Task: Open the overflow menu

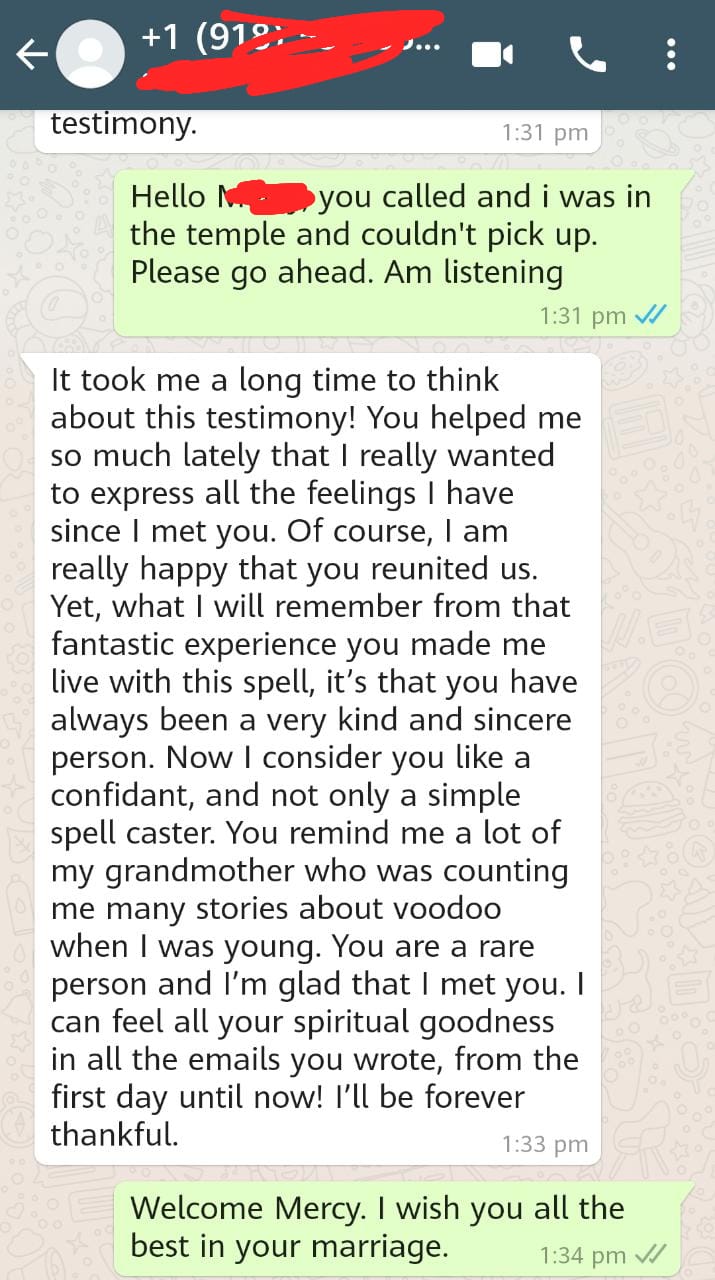Action: 671,54
